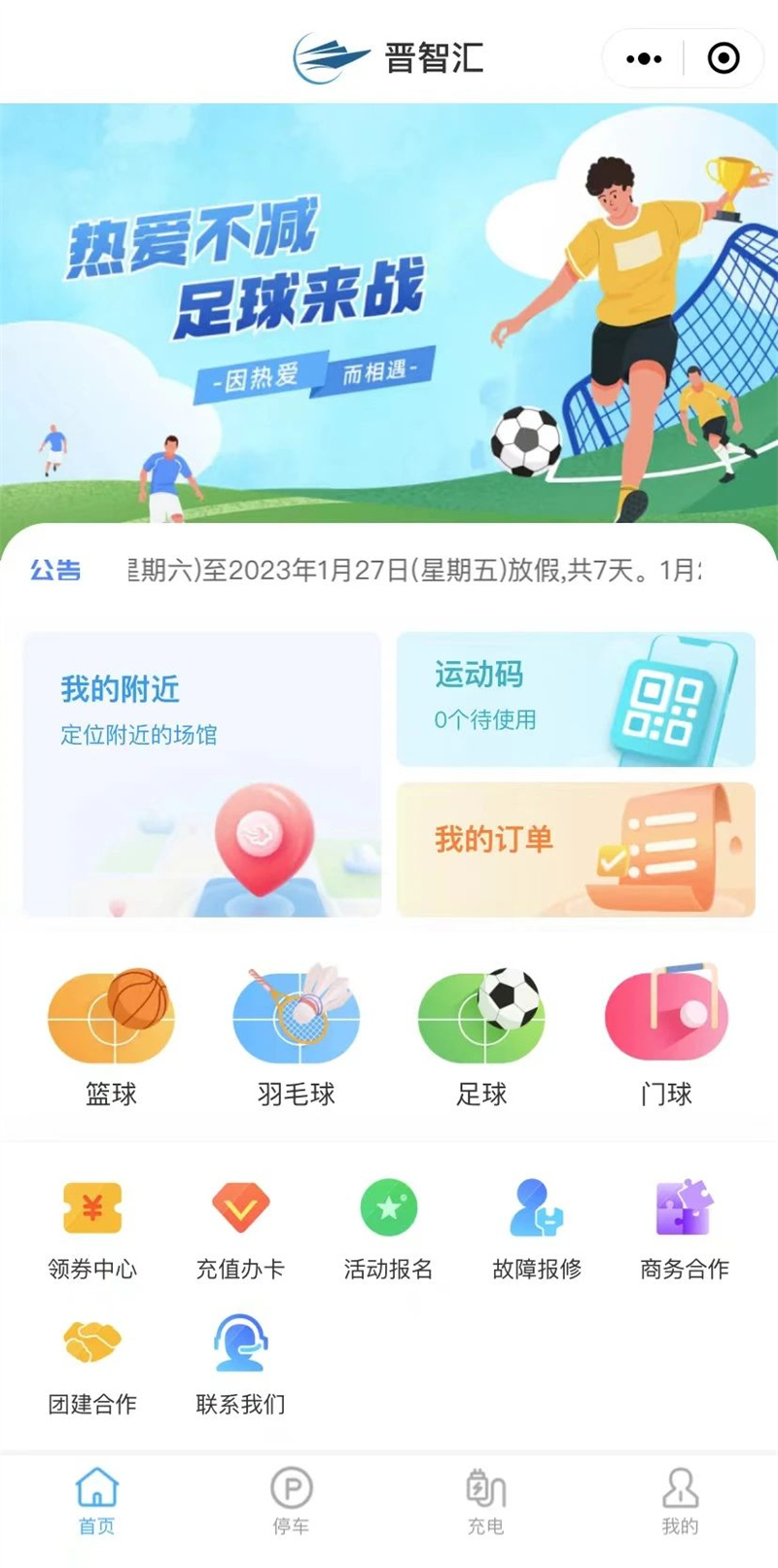
Task: Open the 运动码 sports code card
Action: pos(576,699)
